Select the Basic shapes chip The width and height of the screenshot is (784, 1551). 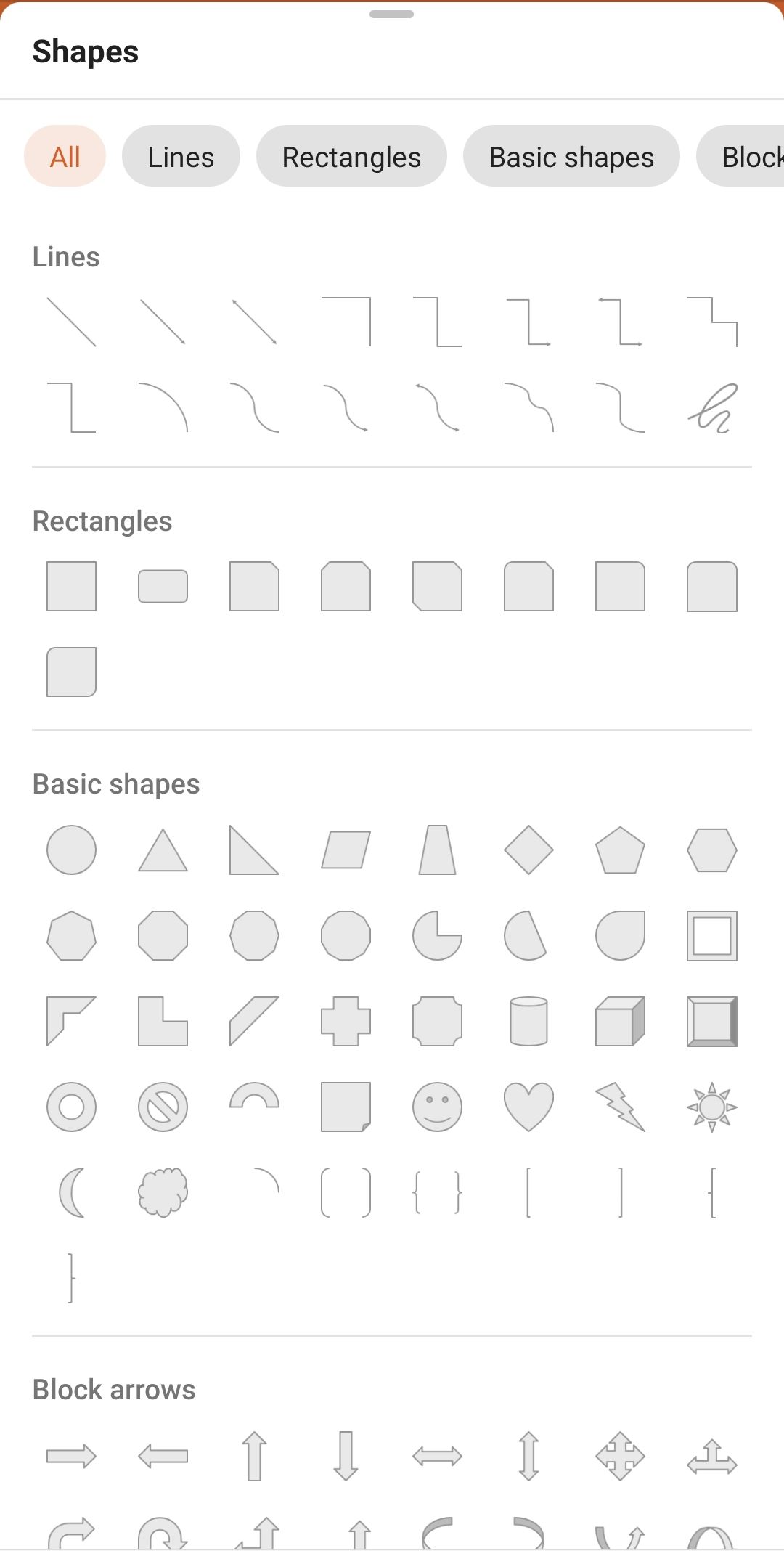(x=571, y=157)
